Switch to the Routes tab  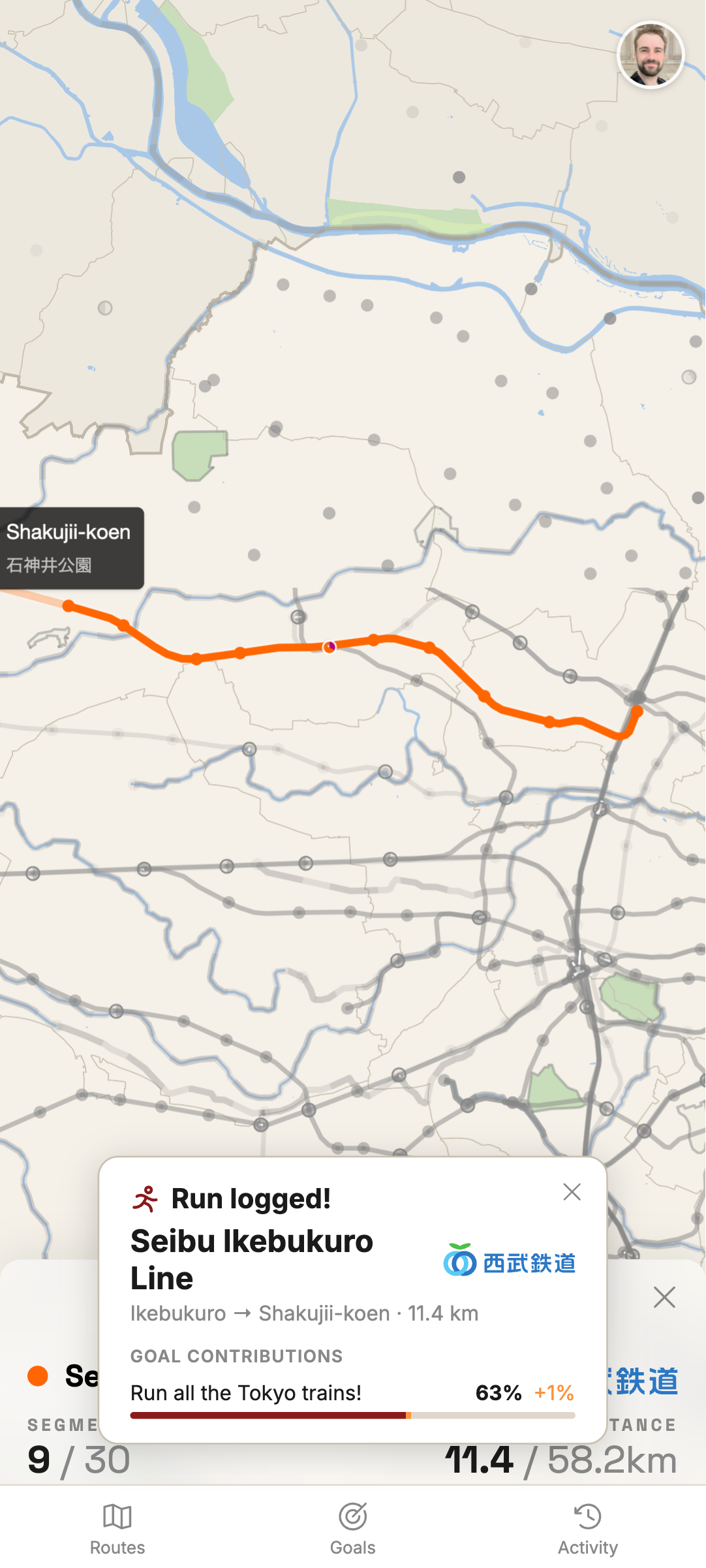tap(117, 1529)
